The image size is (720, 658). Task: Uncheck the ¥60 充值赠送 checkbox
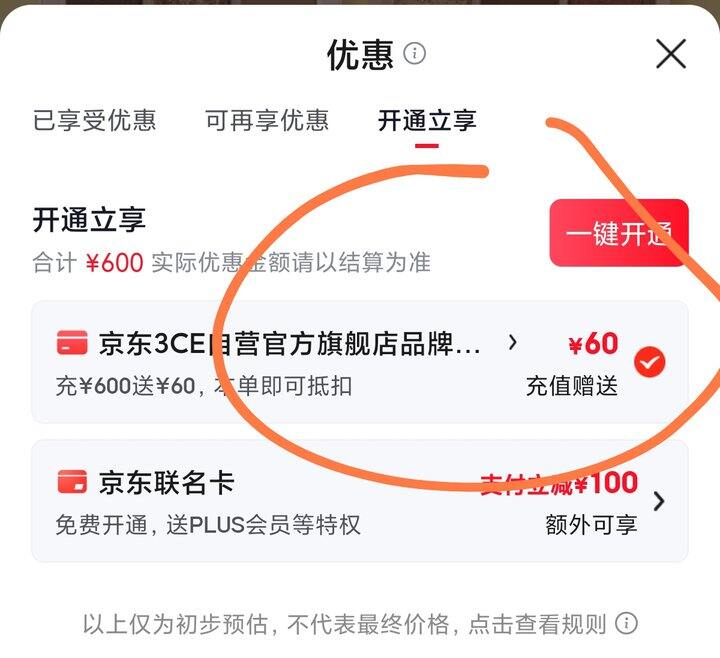650,362
